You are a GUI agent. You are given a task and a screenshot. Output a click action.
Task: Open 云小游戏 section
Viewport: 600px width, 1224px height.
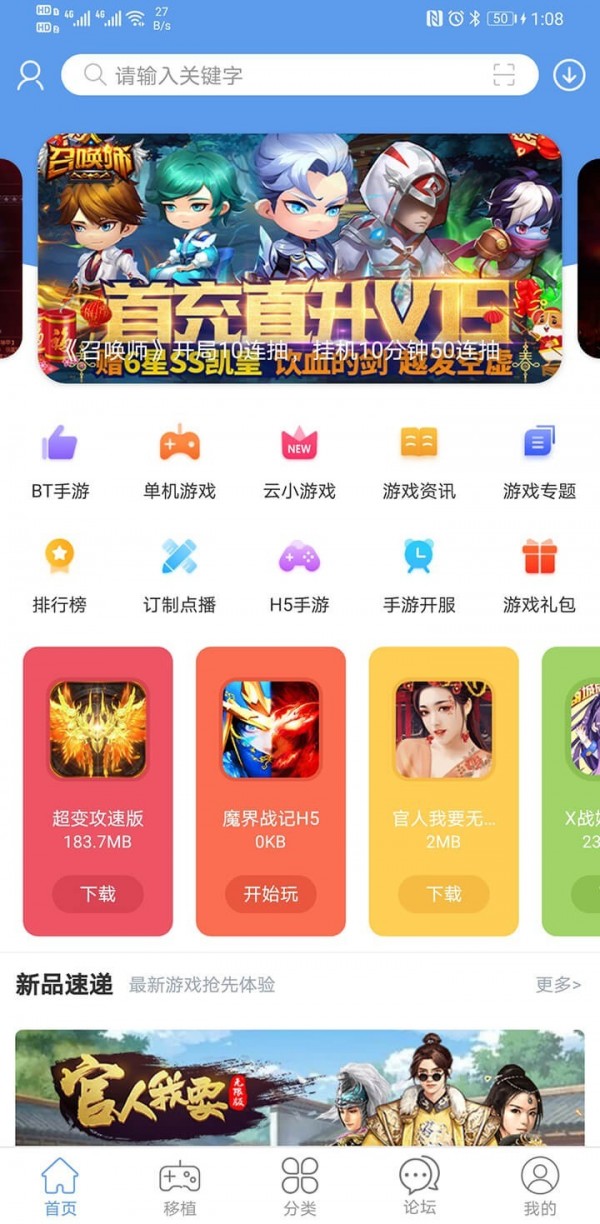click(299, 460)
